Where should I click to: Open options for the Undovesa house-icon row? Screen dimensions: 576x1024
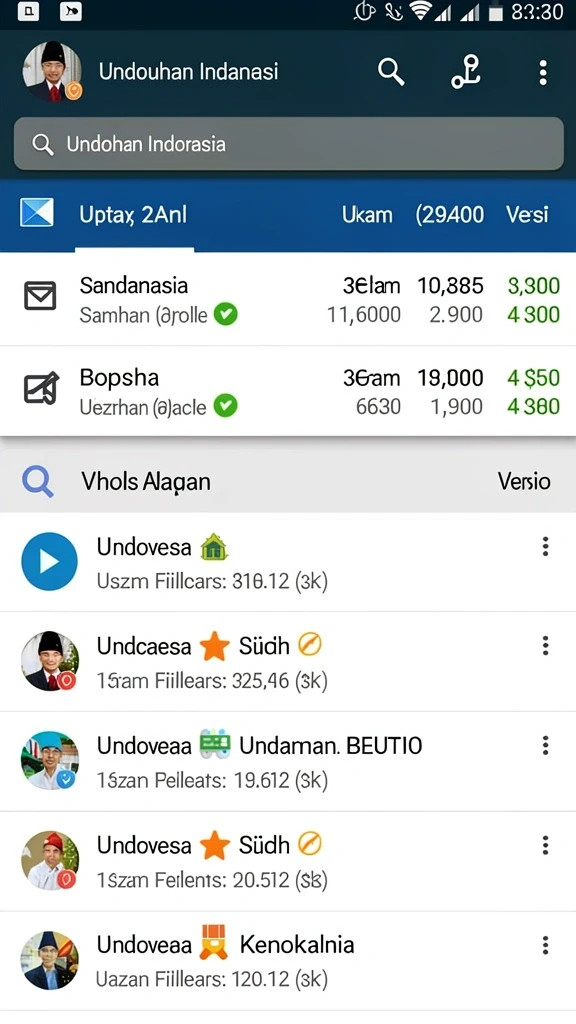(545, 546)
